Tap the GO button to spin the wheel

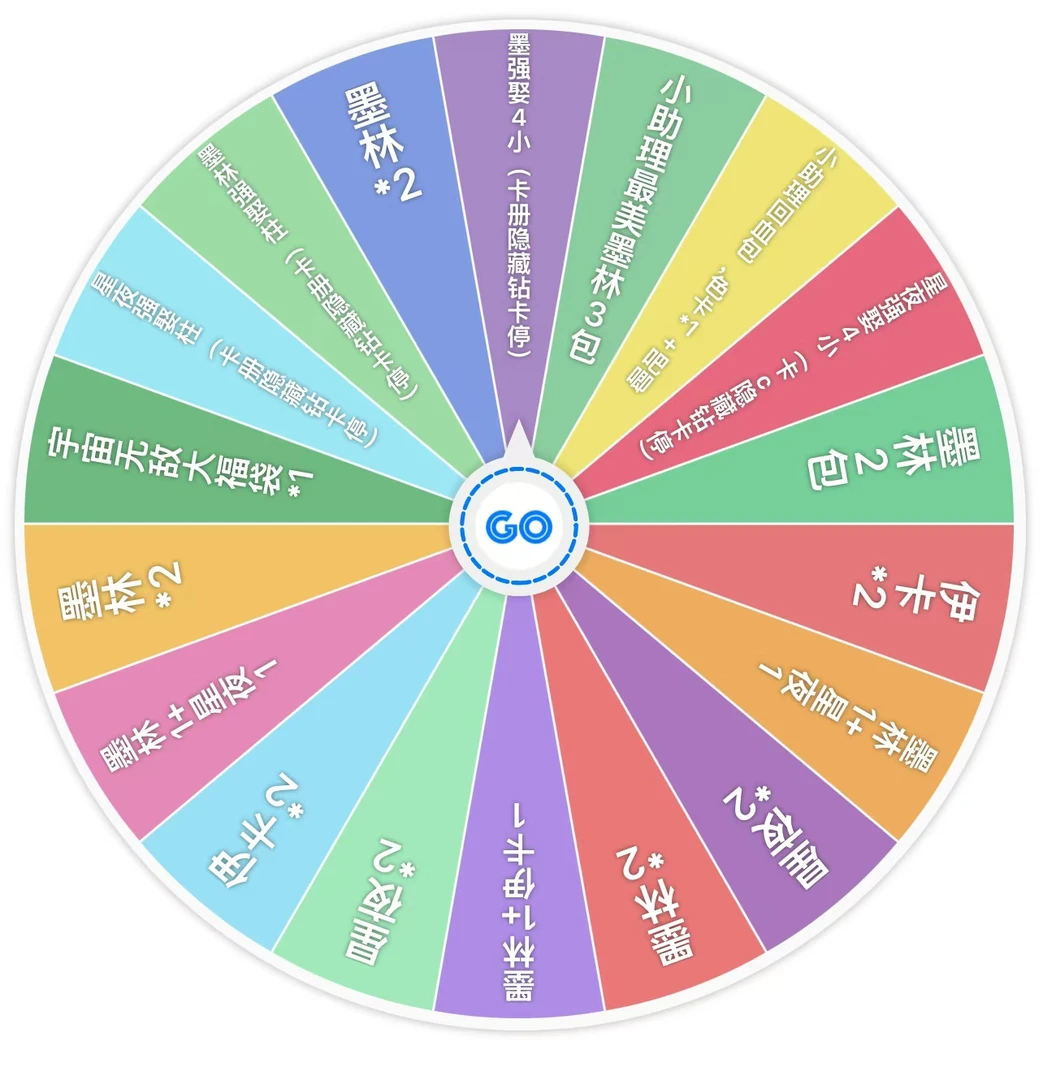click(519, 527)
